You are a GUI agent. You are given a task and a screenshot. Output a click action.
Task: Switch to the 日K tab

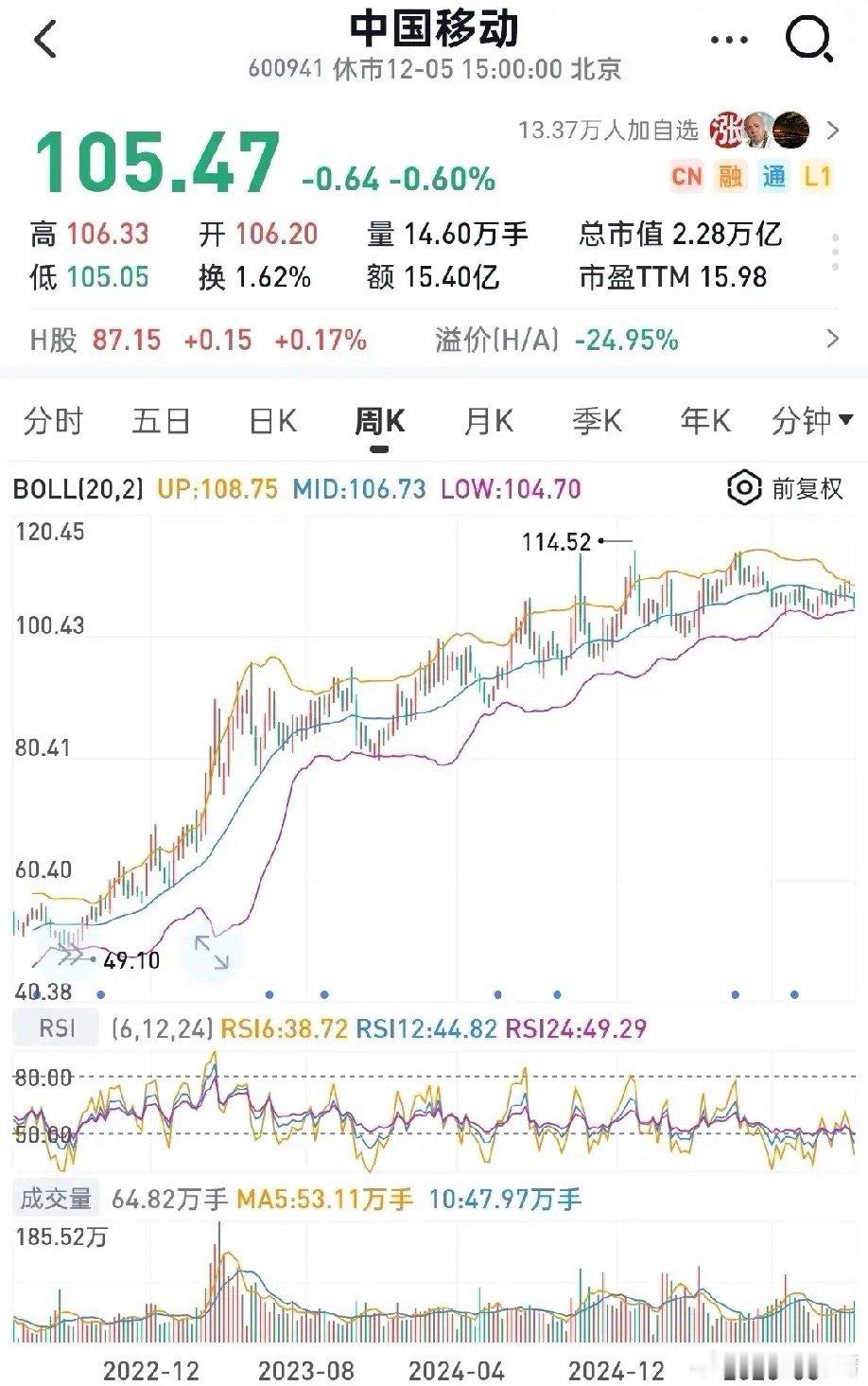(271, 421)
